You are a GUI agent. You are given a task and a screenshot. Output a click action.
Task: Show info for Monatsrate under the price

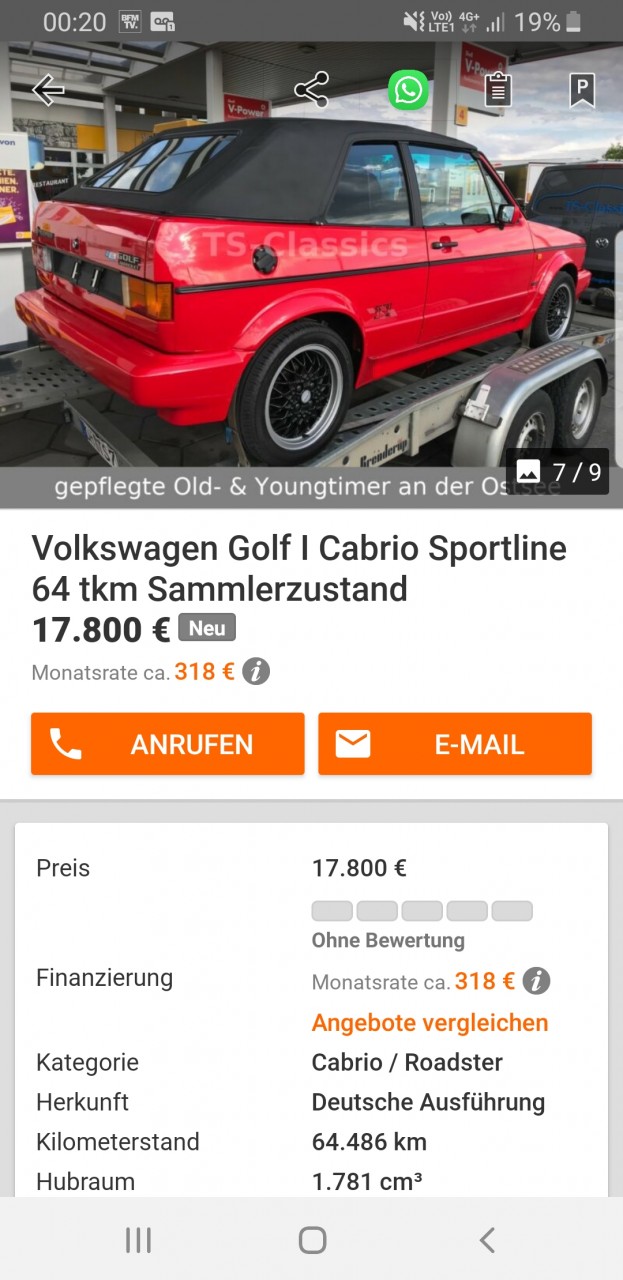point(256,672)
